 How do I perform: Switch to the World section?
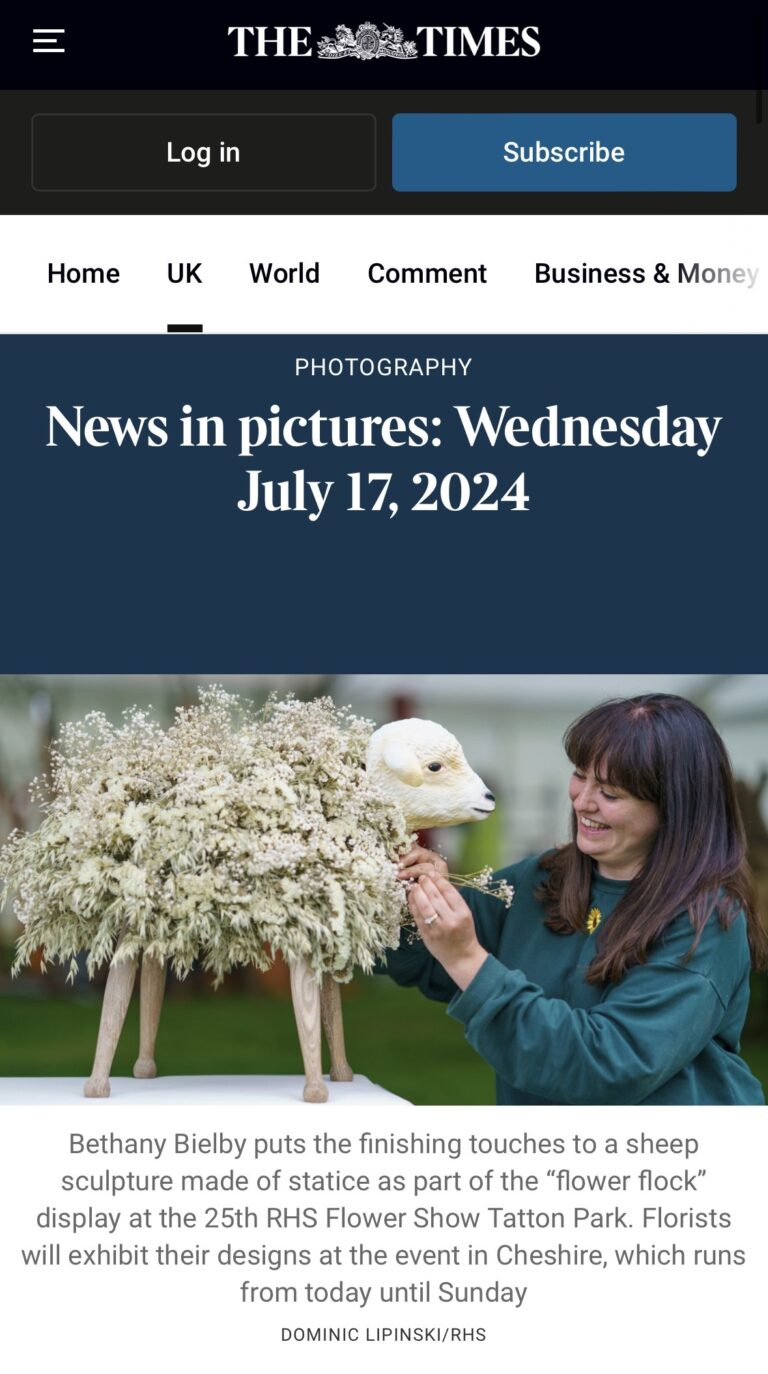coord(284,273)
